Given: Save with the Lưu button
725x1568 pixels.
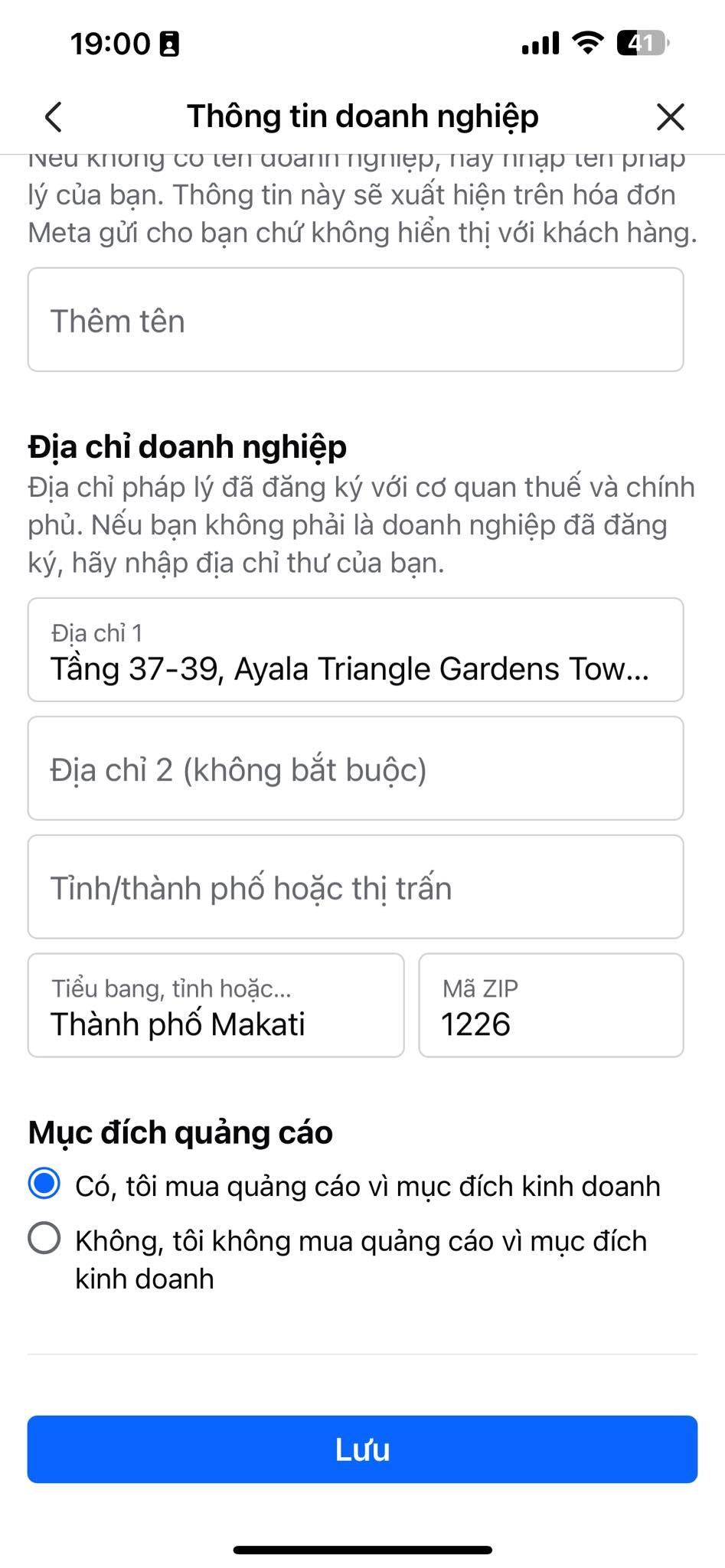Looking at the screenshot, I should click(362, 1449).
